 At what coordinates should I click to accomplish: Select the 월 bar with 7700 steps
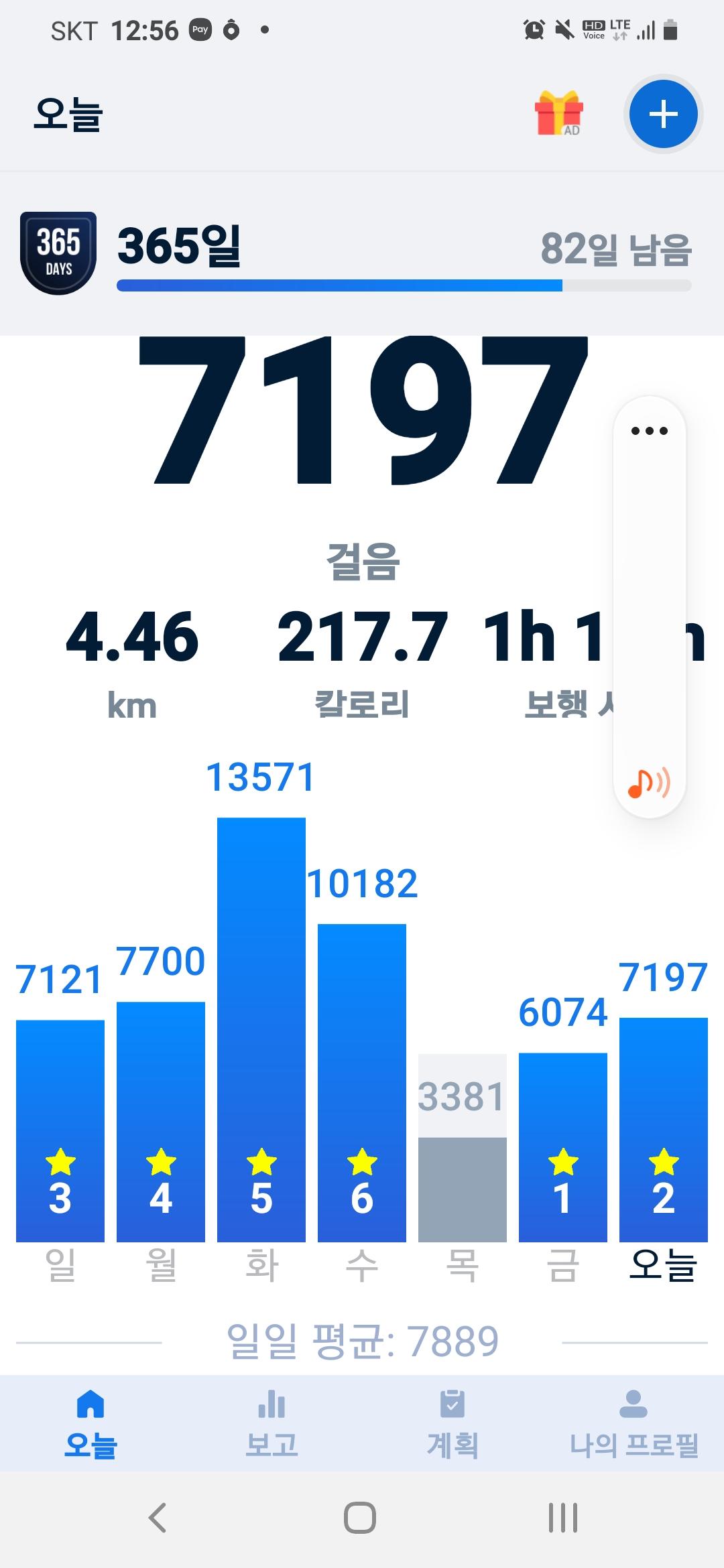(x=161, y=1121)
